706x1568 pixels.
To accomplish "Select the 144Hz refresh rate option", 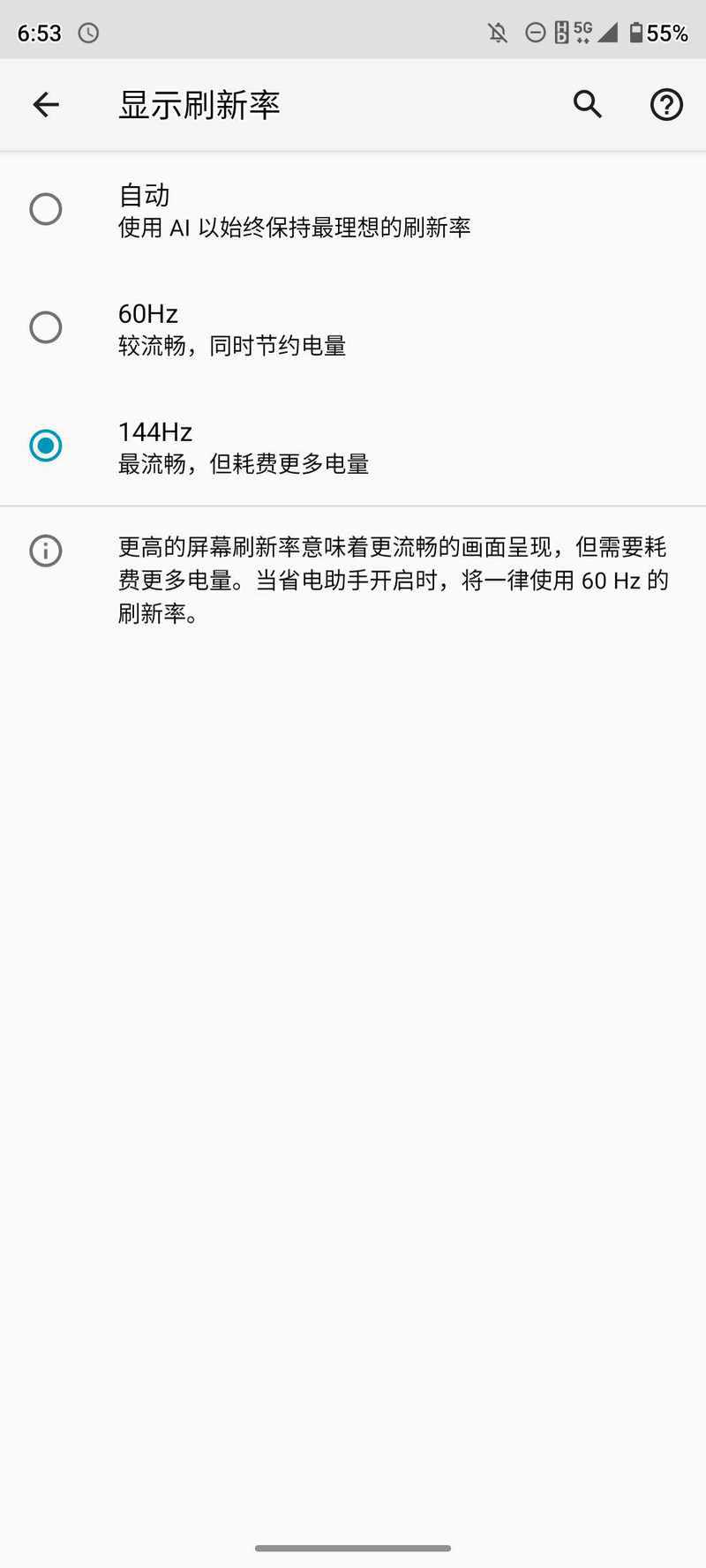I will (353, 446).
